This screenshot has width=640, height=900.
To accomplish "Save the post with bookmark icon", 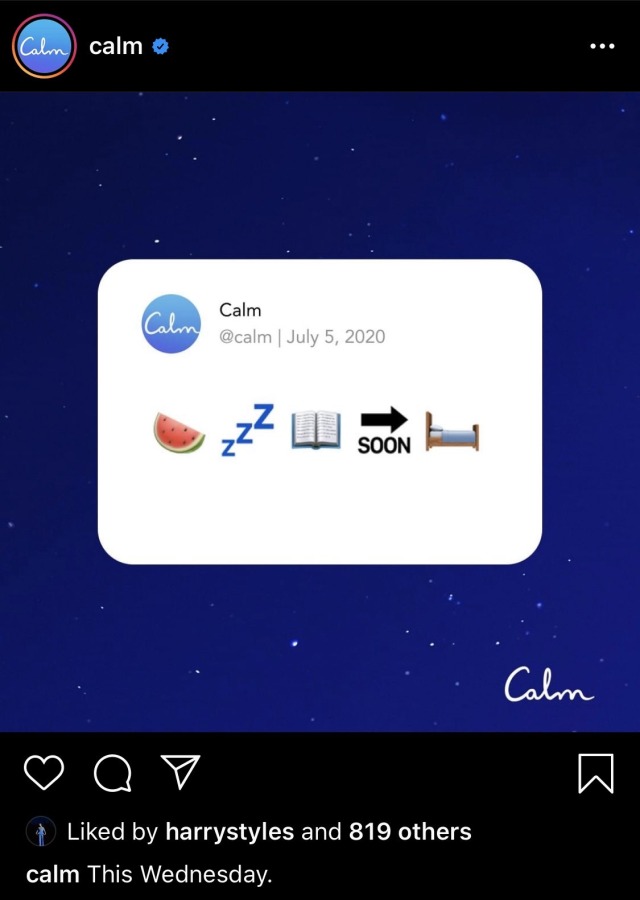I will [596, 772].
